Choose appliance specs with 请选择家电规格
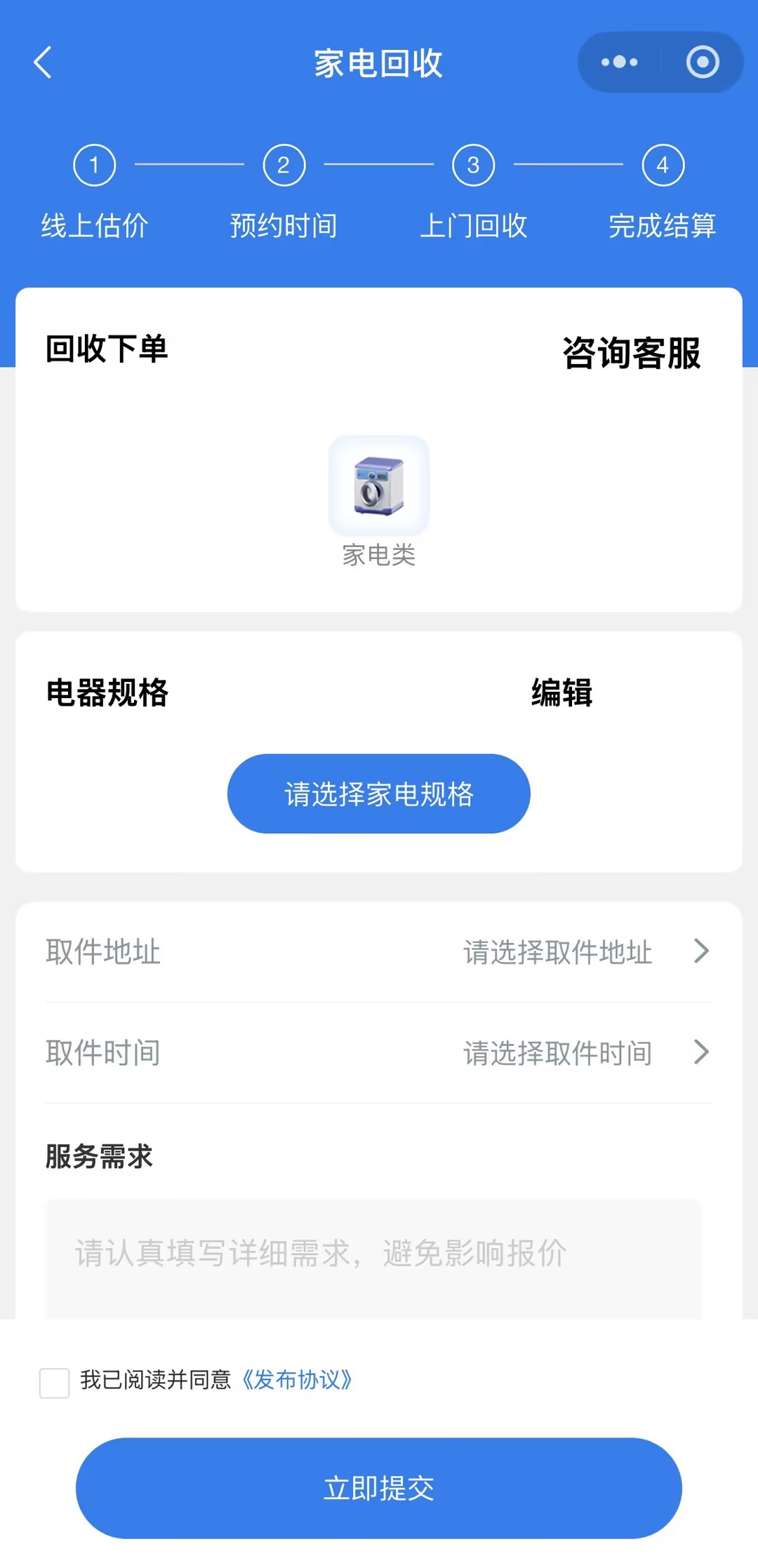Viewport: 758px width, 1568px height. (x=379, y=794)
